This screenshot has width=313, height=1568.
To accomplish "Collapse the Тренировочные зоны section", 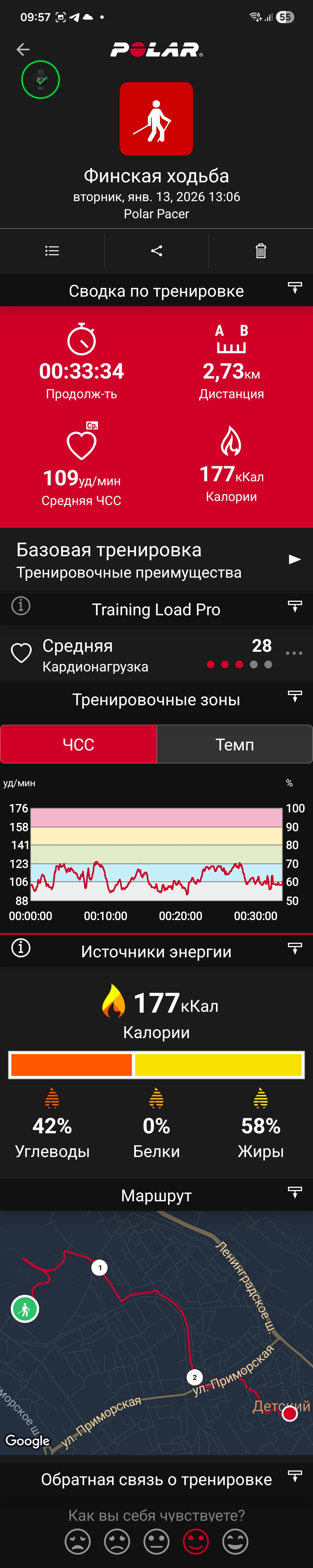I will pyautogui.click(x=295, y=696).
